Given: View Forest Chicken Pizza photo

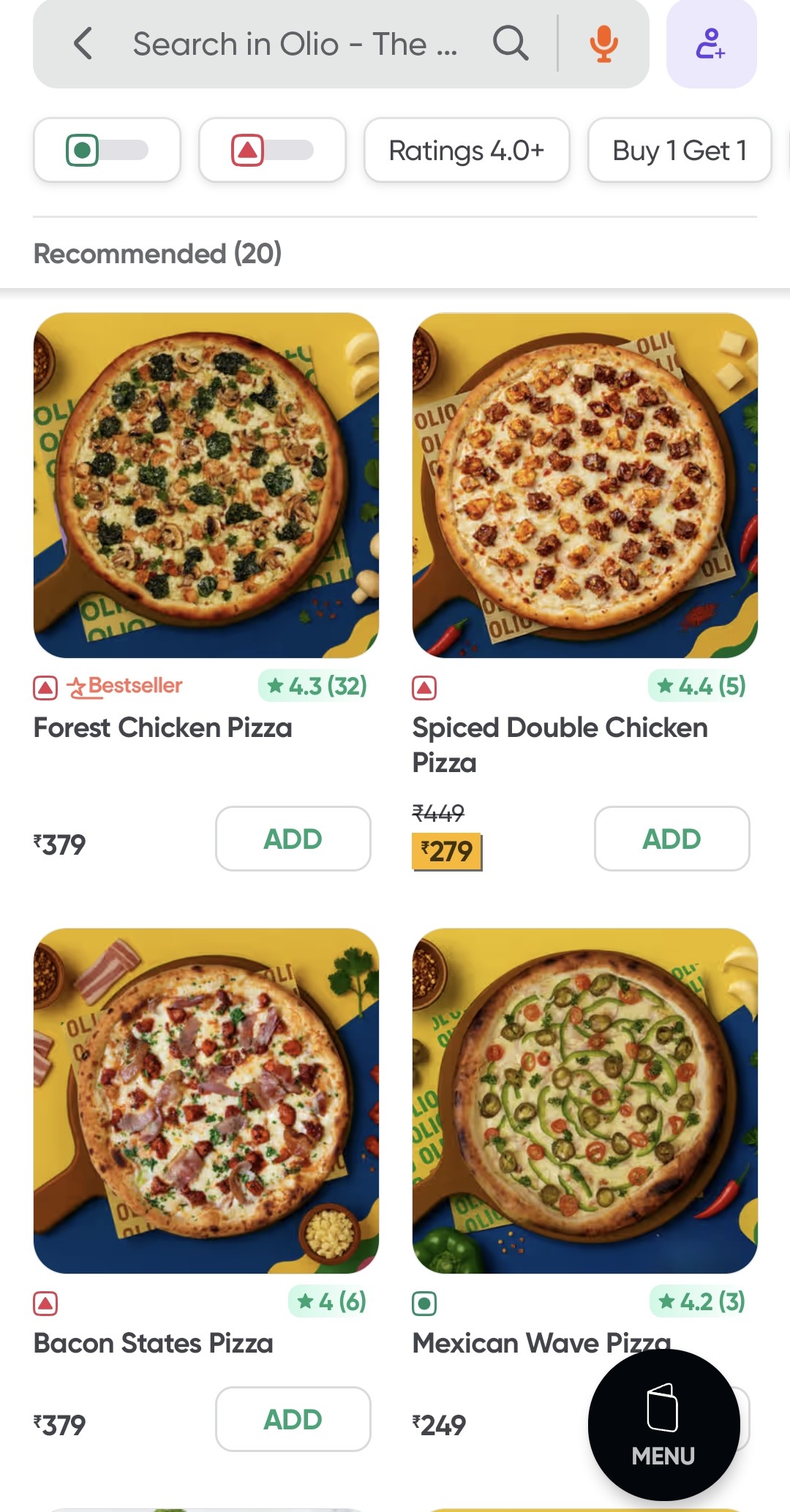Looking at the screenshot, I should point(206,485).
